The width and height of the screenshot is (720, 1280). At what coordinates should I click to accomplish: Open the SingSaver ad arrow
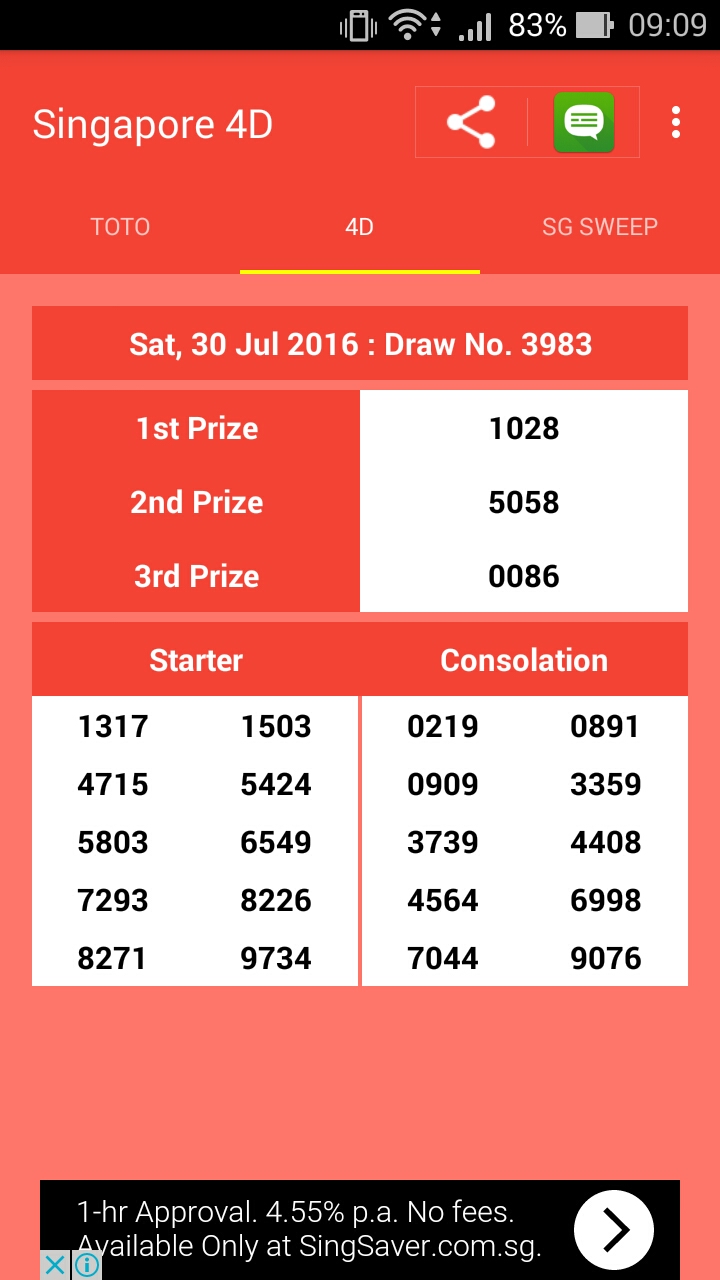click(x=613, y=1229)
